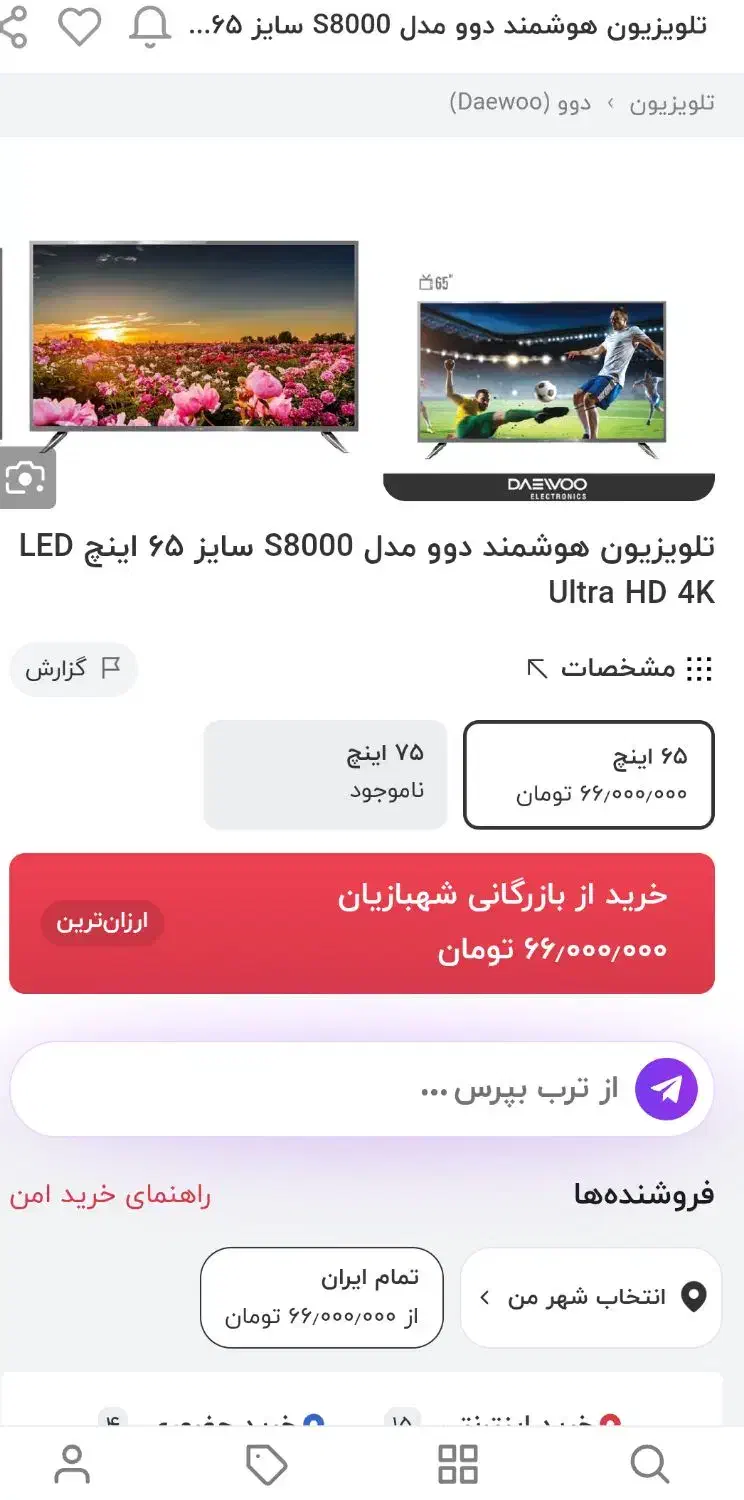Buy from بازرگانی شهبازیان cheapest seller
The width and height of the screenshot is (744, 1500).
click(x=362, y=922)
